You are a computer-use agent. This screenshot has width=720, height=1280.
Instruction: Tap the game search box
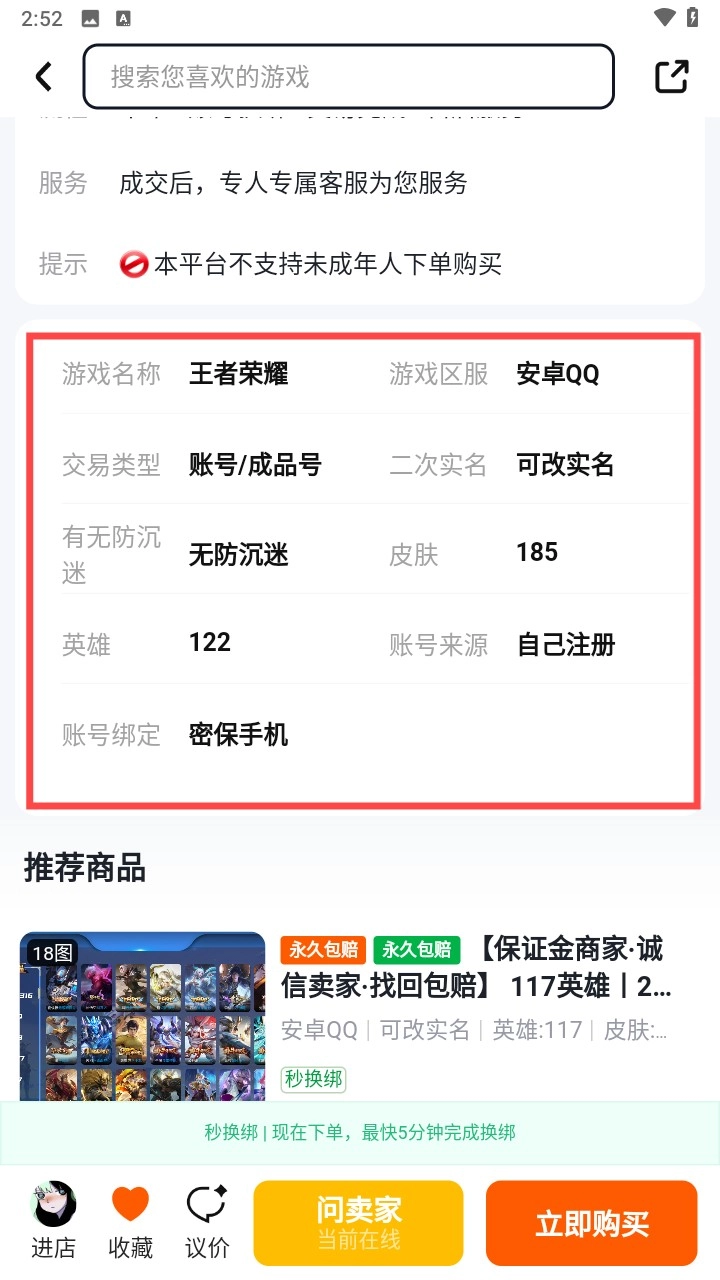(348, 76)
